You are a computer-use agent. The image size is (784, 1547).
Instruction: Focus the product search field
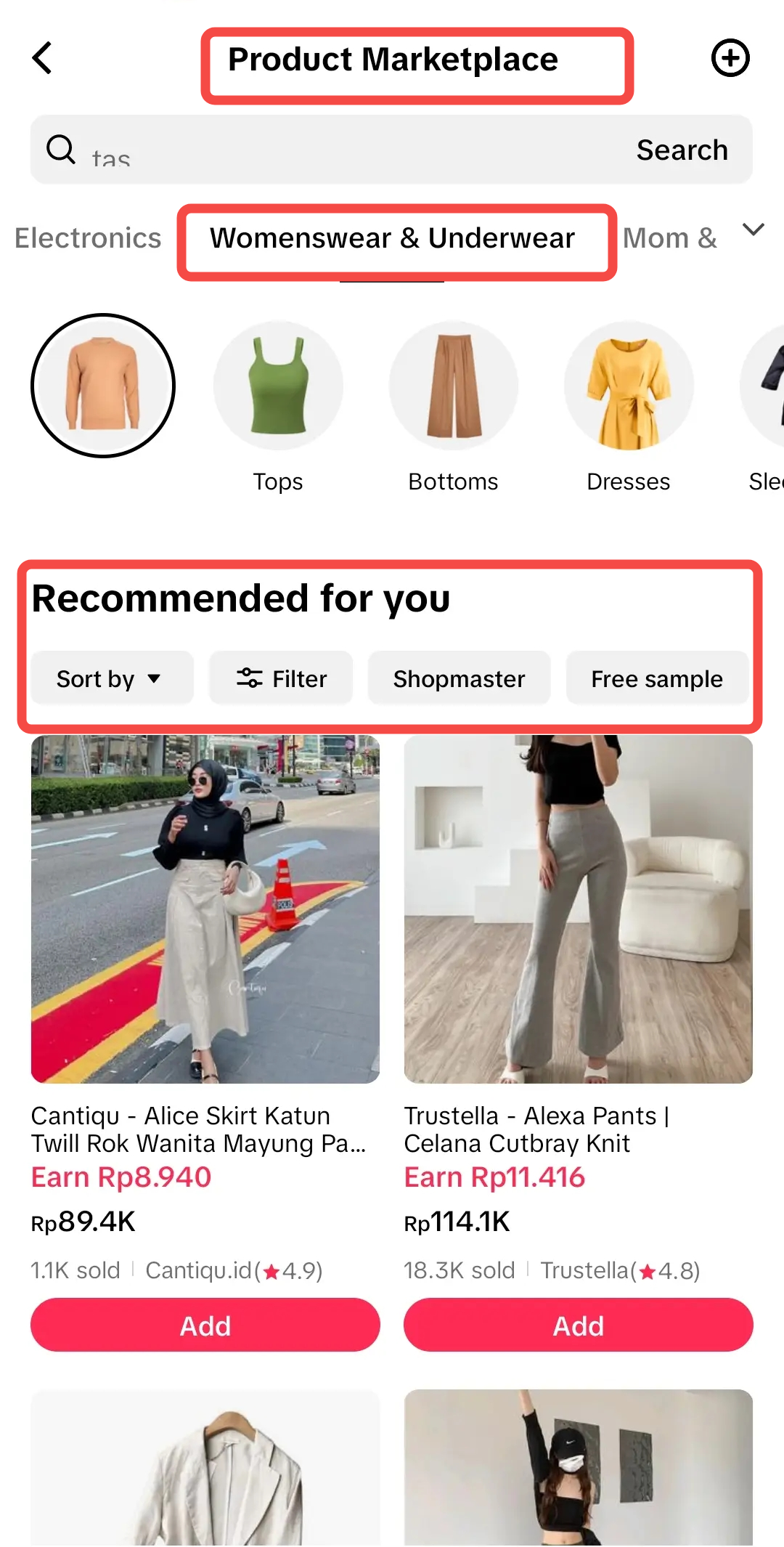click(x=327, y=150)
